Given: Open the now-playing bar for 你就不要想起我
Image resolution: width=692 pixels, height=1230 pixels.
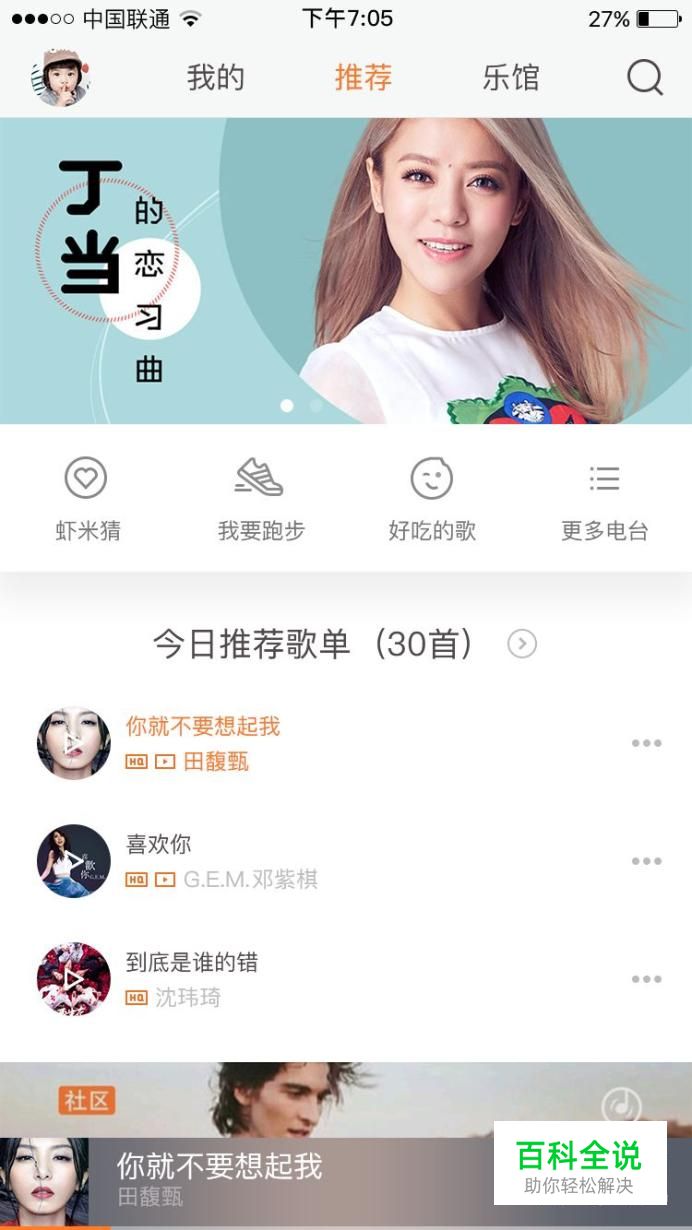Looking at the screenshot, I should pyautogui.click(x=246, y=1182).
